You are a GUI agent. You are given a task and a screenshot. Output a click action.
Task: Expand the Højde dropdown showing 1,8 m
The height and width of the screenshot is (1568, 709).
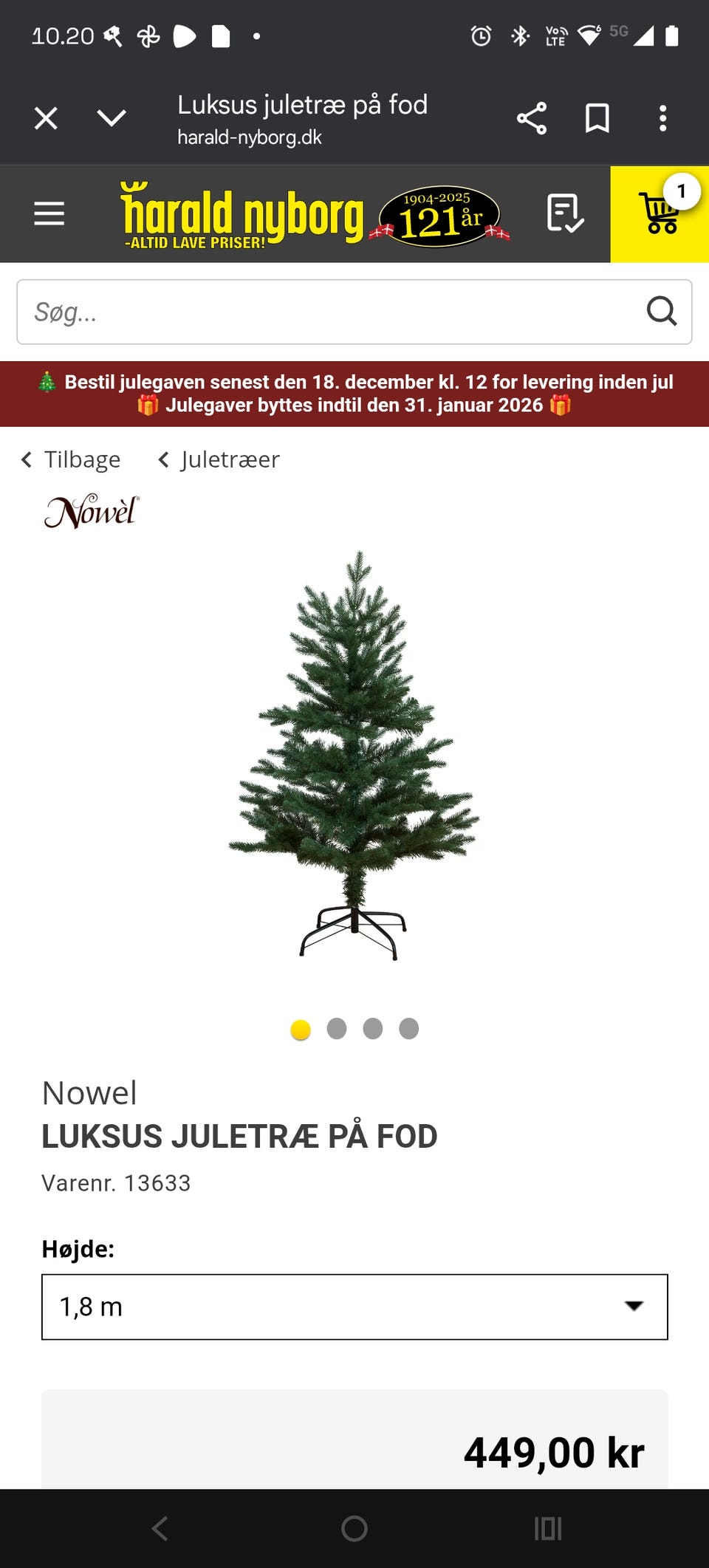(x=354, y=1307)
